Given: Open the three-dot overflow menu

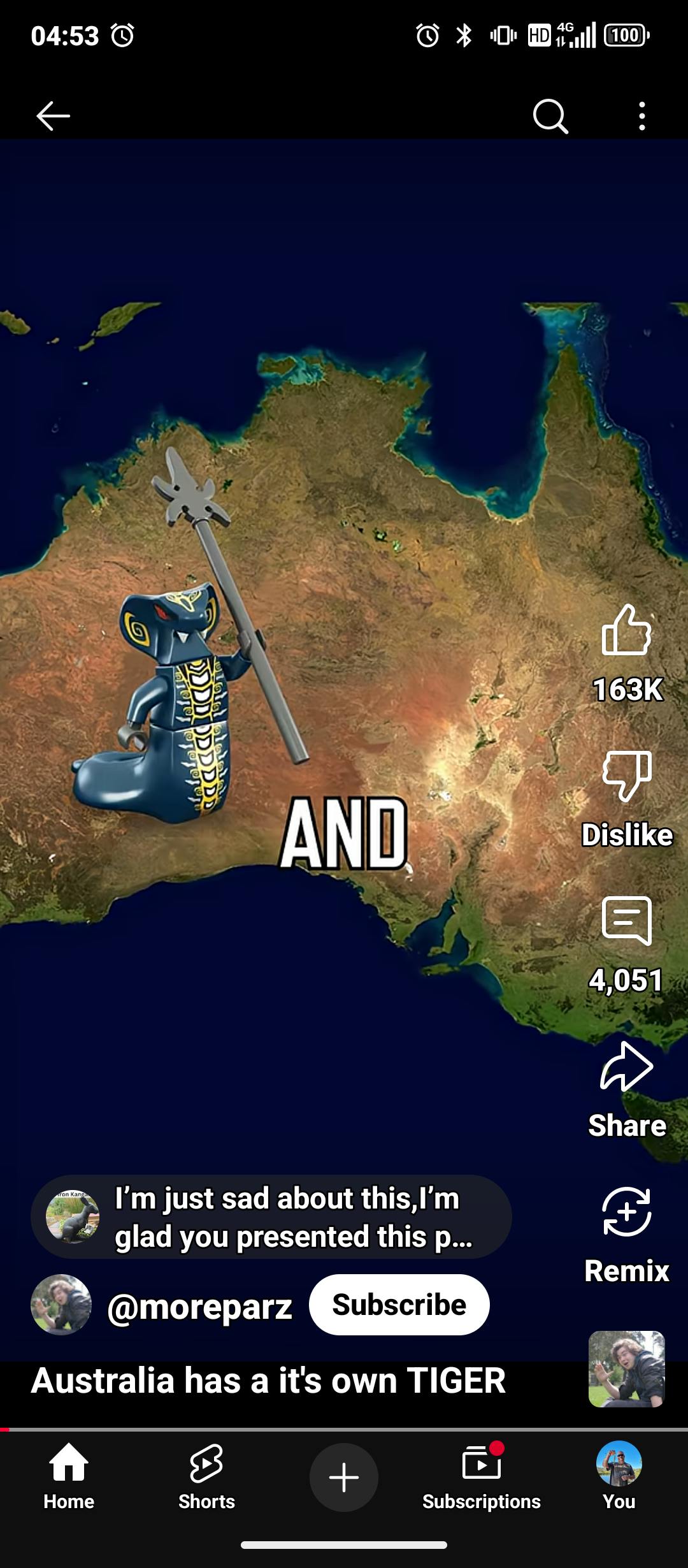Looking at the screenshot, I should [641, 116].
